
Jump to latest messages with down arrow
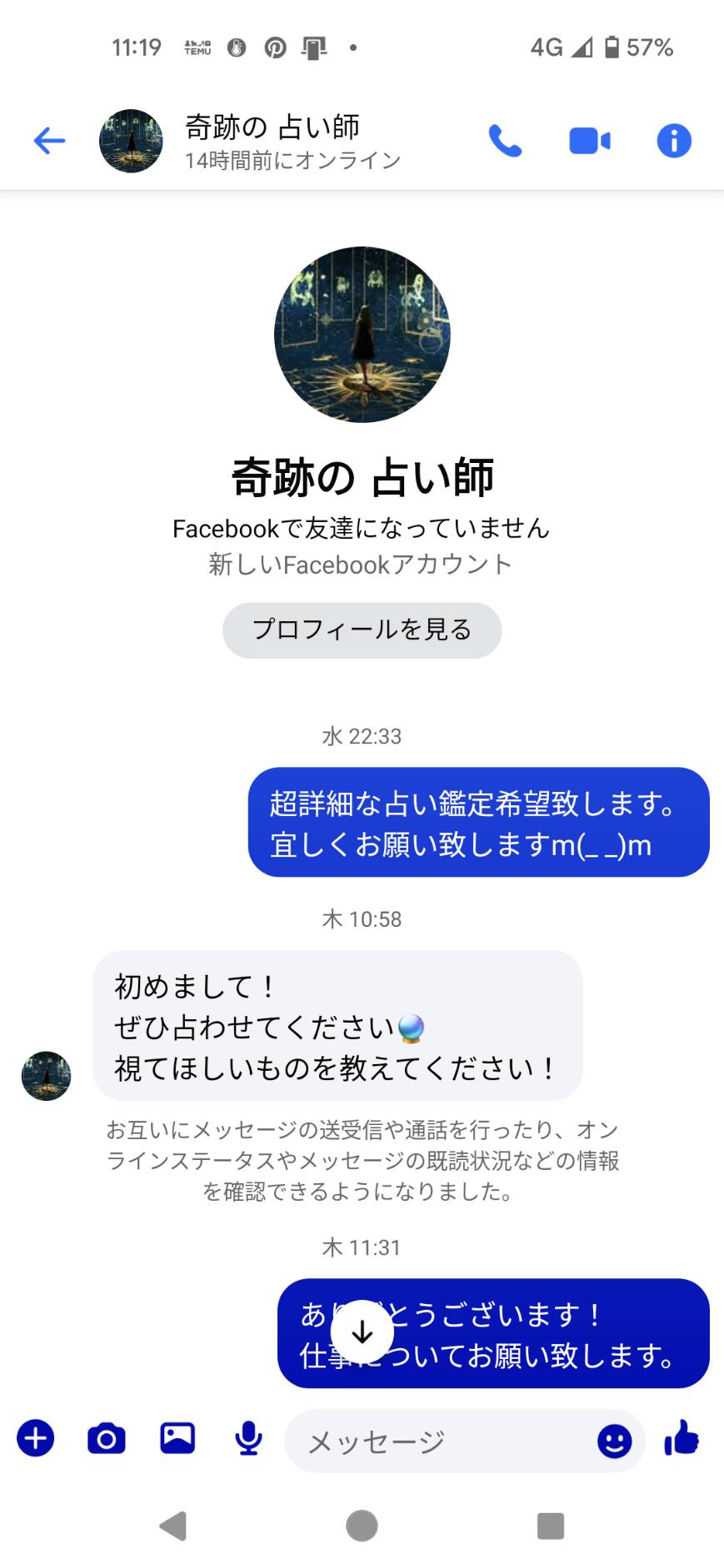click(x=362, y=1332)
